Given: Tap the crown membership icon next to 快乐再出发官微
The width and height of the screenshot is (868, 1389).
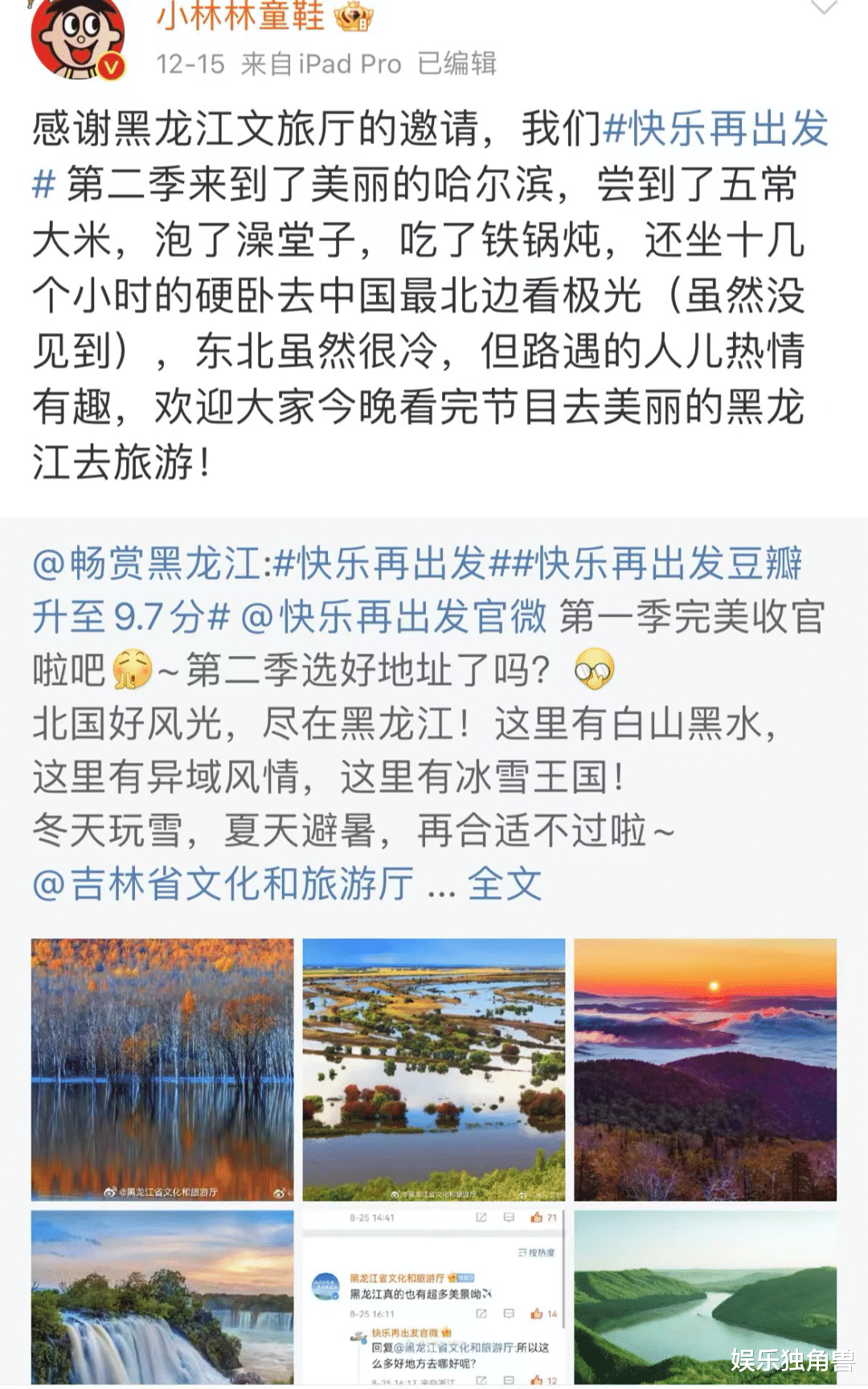Looking at the screenshot, I should (447, 1334).
